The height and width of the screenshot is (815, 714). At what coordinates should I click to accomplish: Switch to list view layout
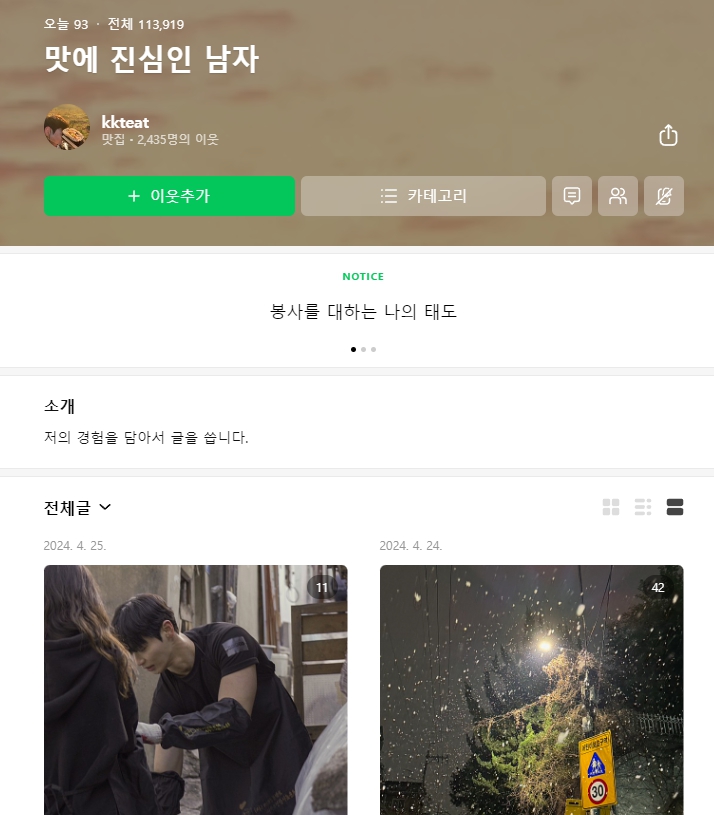click(643, 508)
